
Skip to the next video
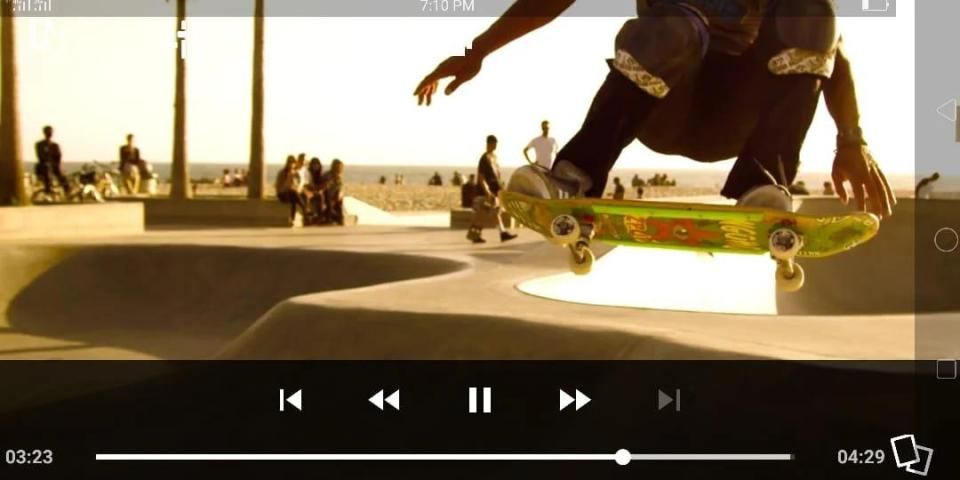point(669,400)
